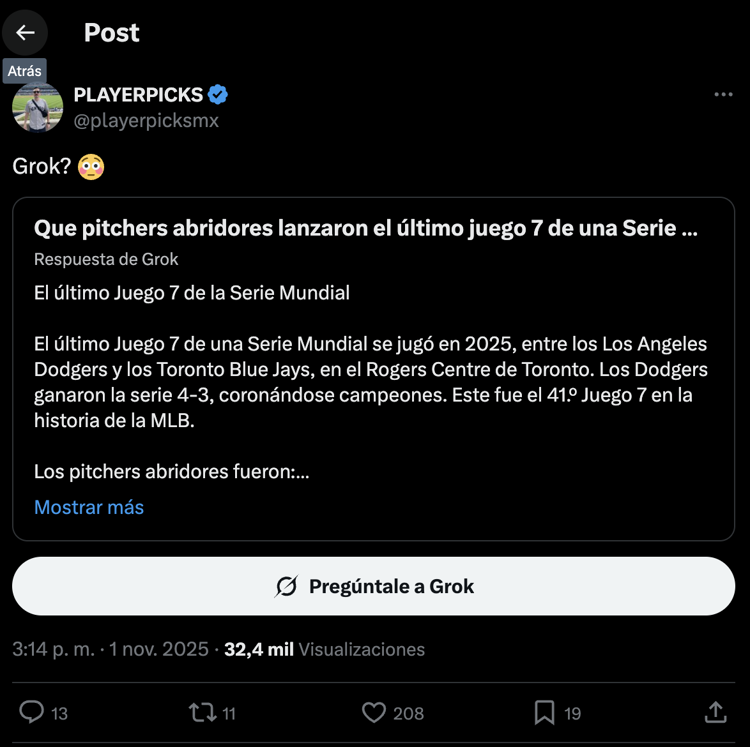Go back using the arrow icon
Image resolution: width=750 pixels, height=747 pixels.
point(25,32)
